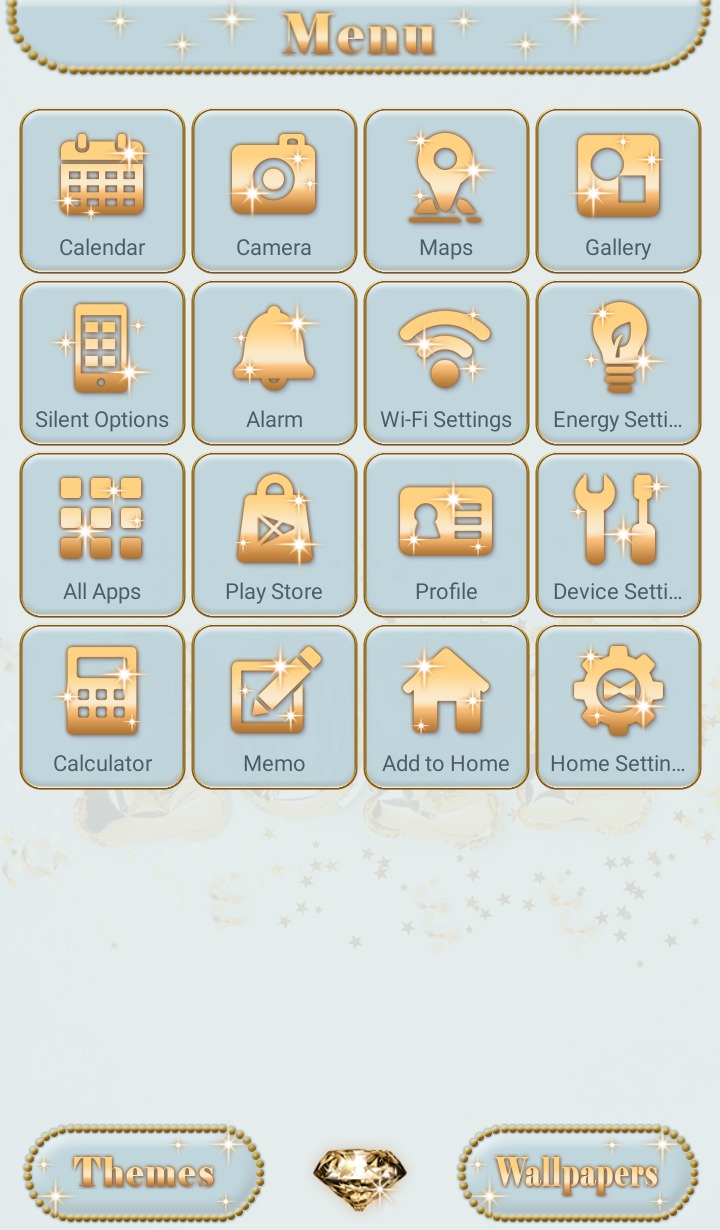Open the Gallery tile
Viewport: 720px width, 1230px height.
click(x=618, y=191)
